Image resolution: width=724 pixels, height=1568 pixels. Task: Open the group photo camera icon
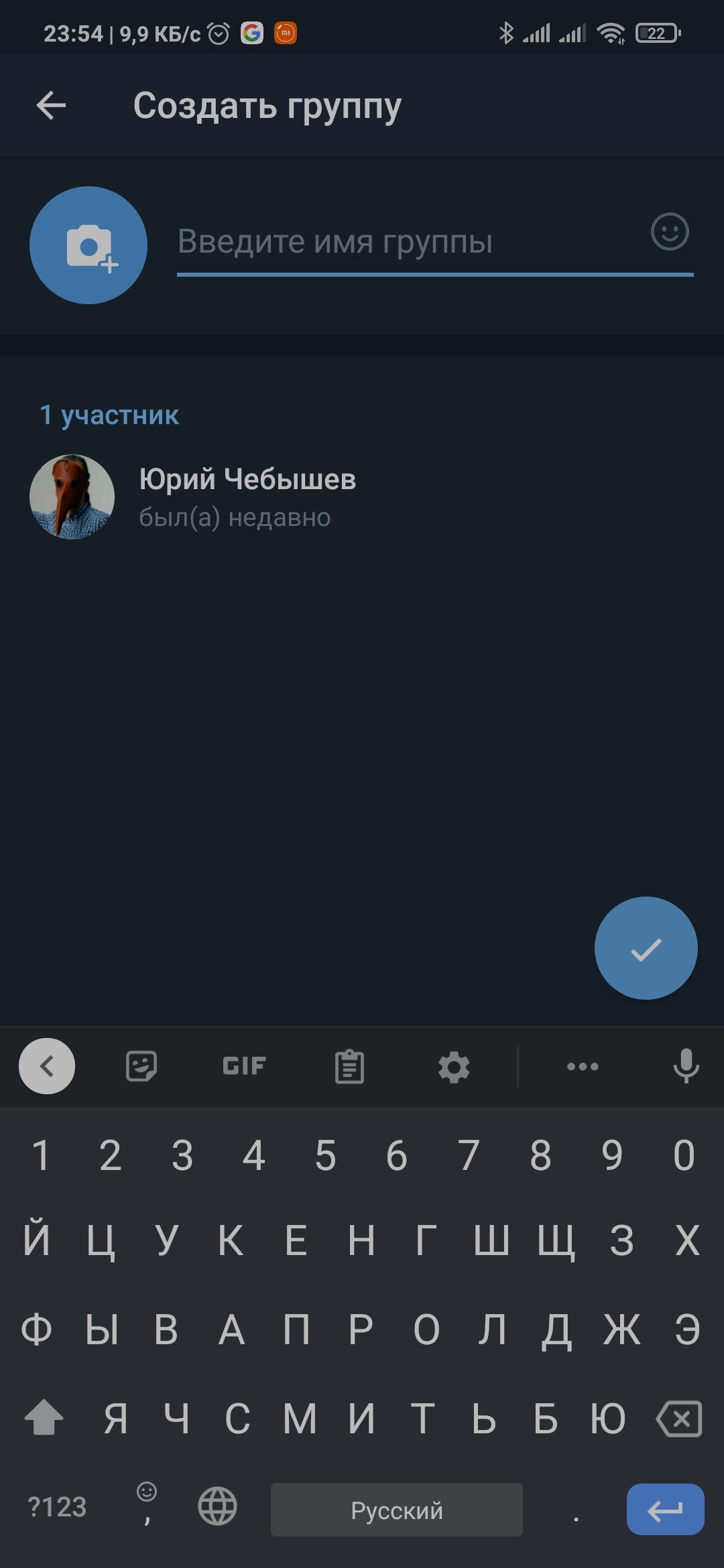pyautogui.click(x=87, y=245)
